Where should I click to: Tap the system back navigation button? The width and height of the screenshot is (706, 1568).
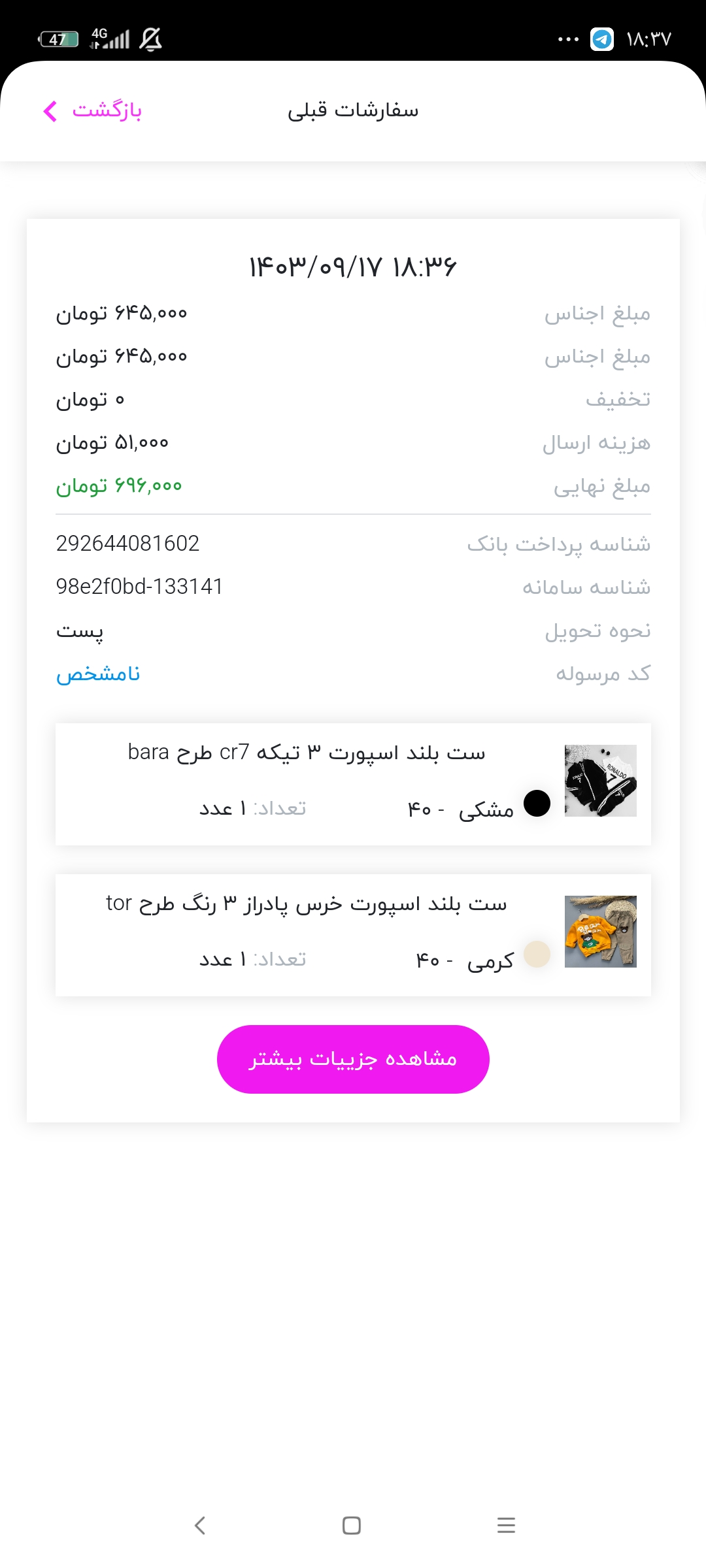(200, 1526)
